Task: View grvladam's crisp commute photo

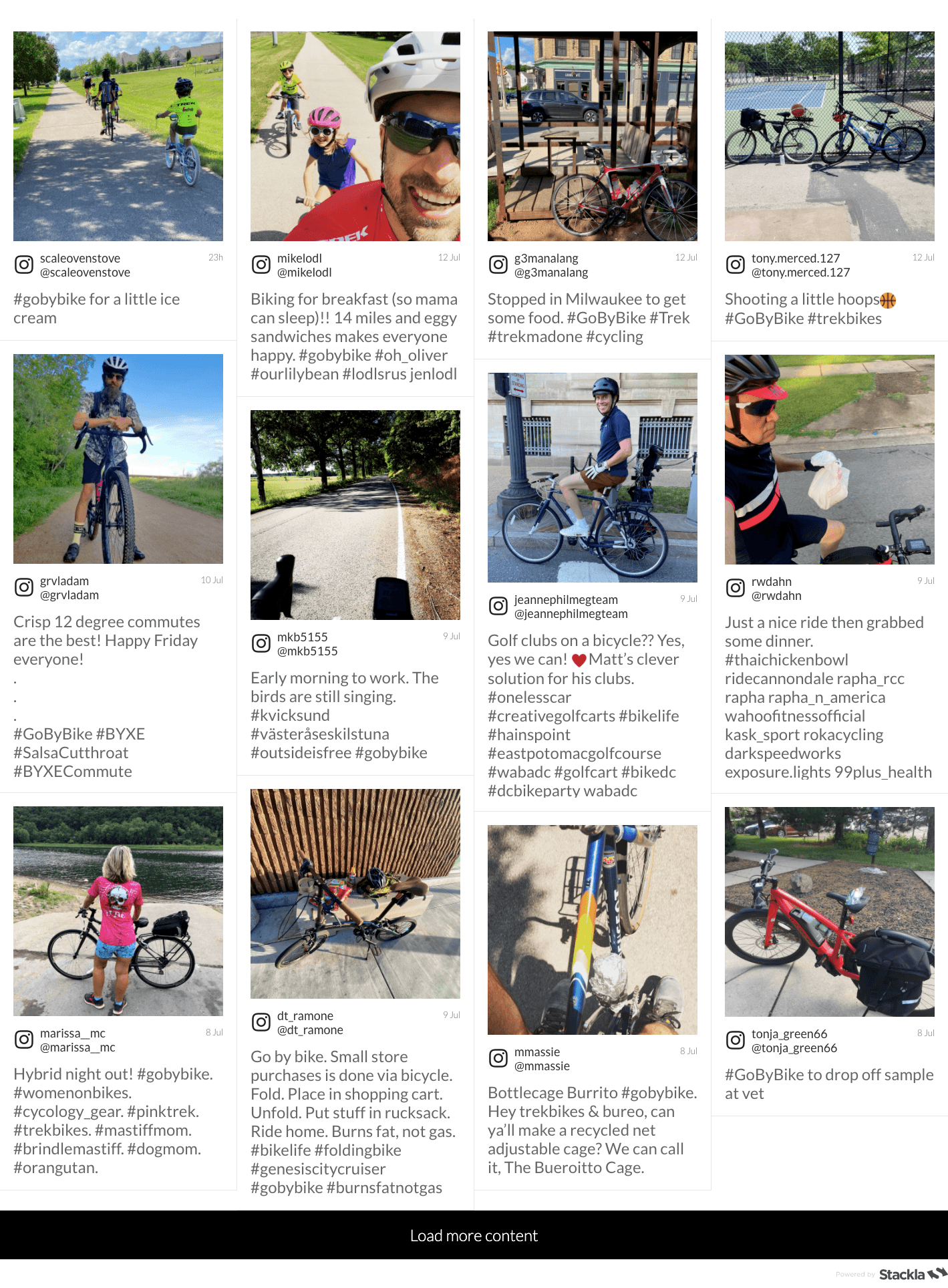Action: 118,459
